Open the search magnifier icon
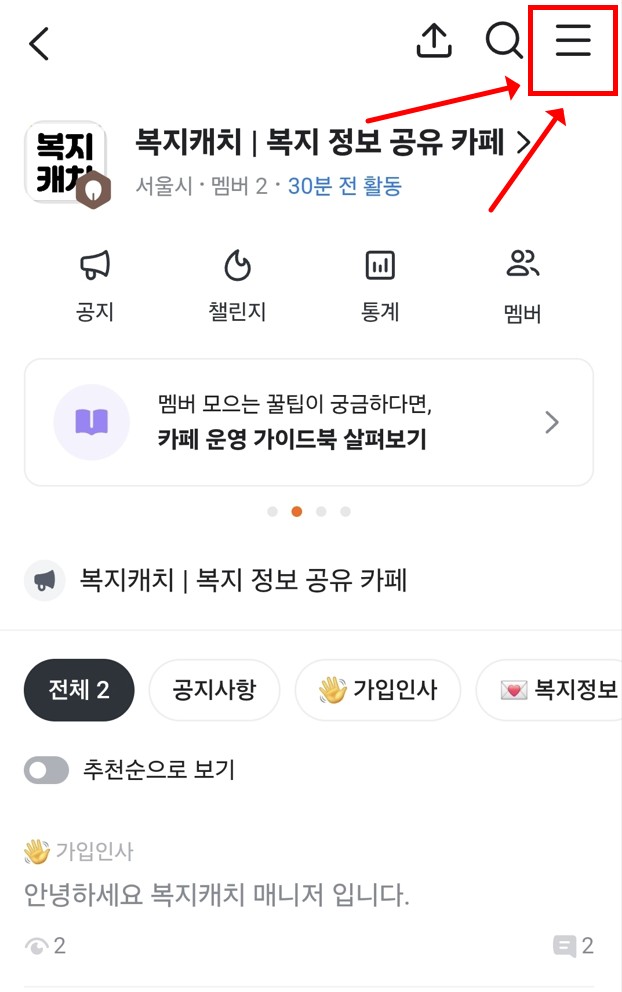Screen dimensions: 622x992 click(x=504, y=42)
